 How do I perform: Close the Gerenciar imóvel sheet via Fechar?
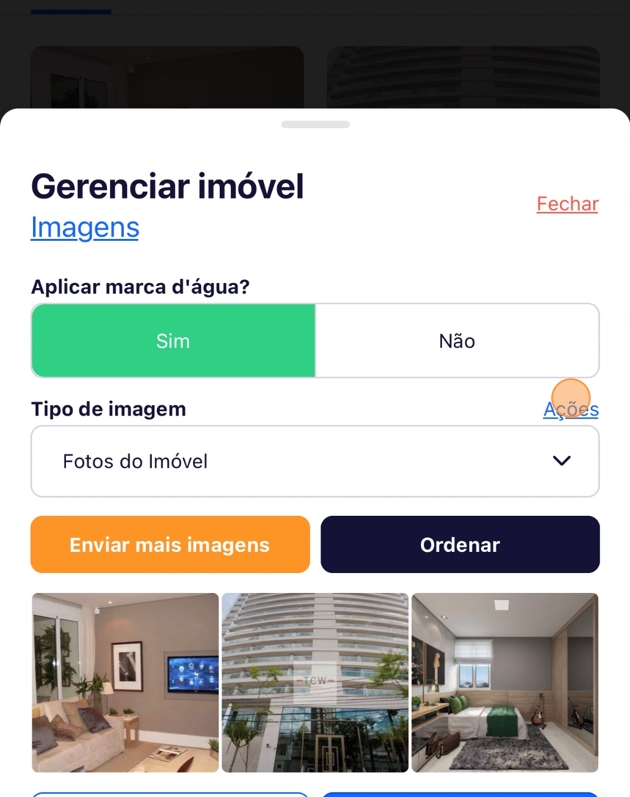pos(567,204)
